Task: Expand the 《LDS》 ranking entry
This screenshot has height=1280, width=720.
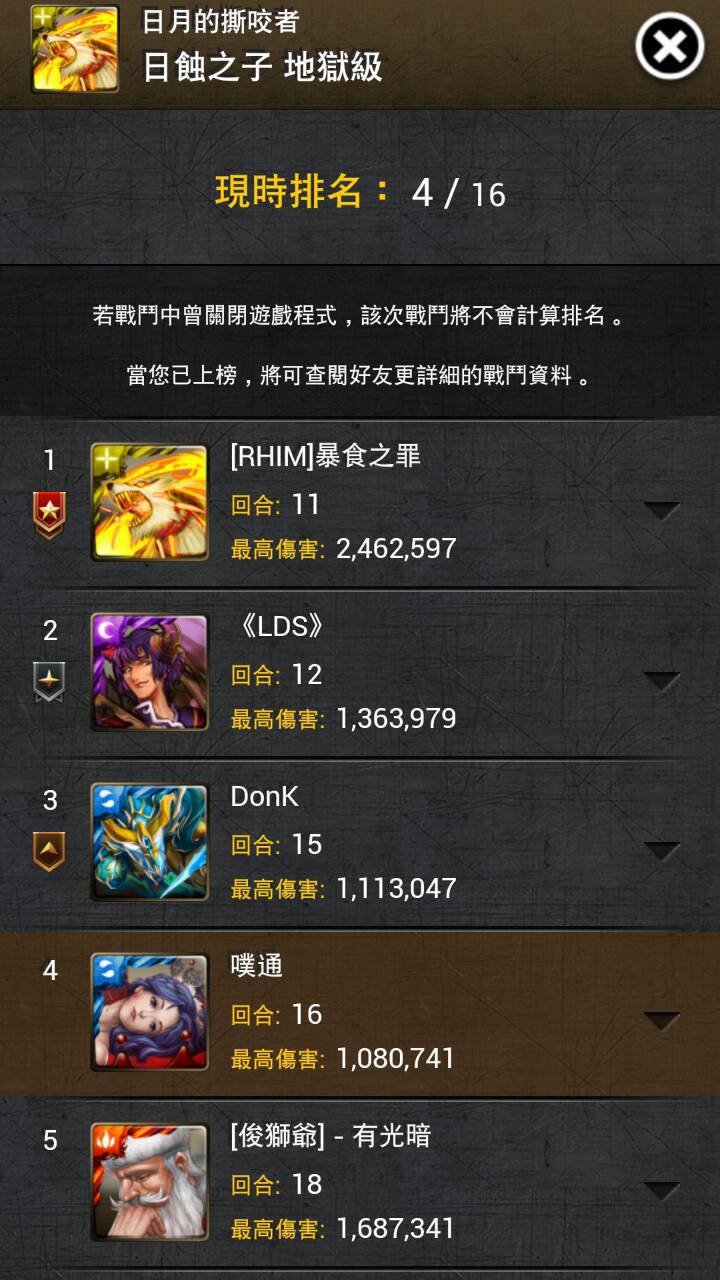Action: [x=661, y=680]
